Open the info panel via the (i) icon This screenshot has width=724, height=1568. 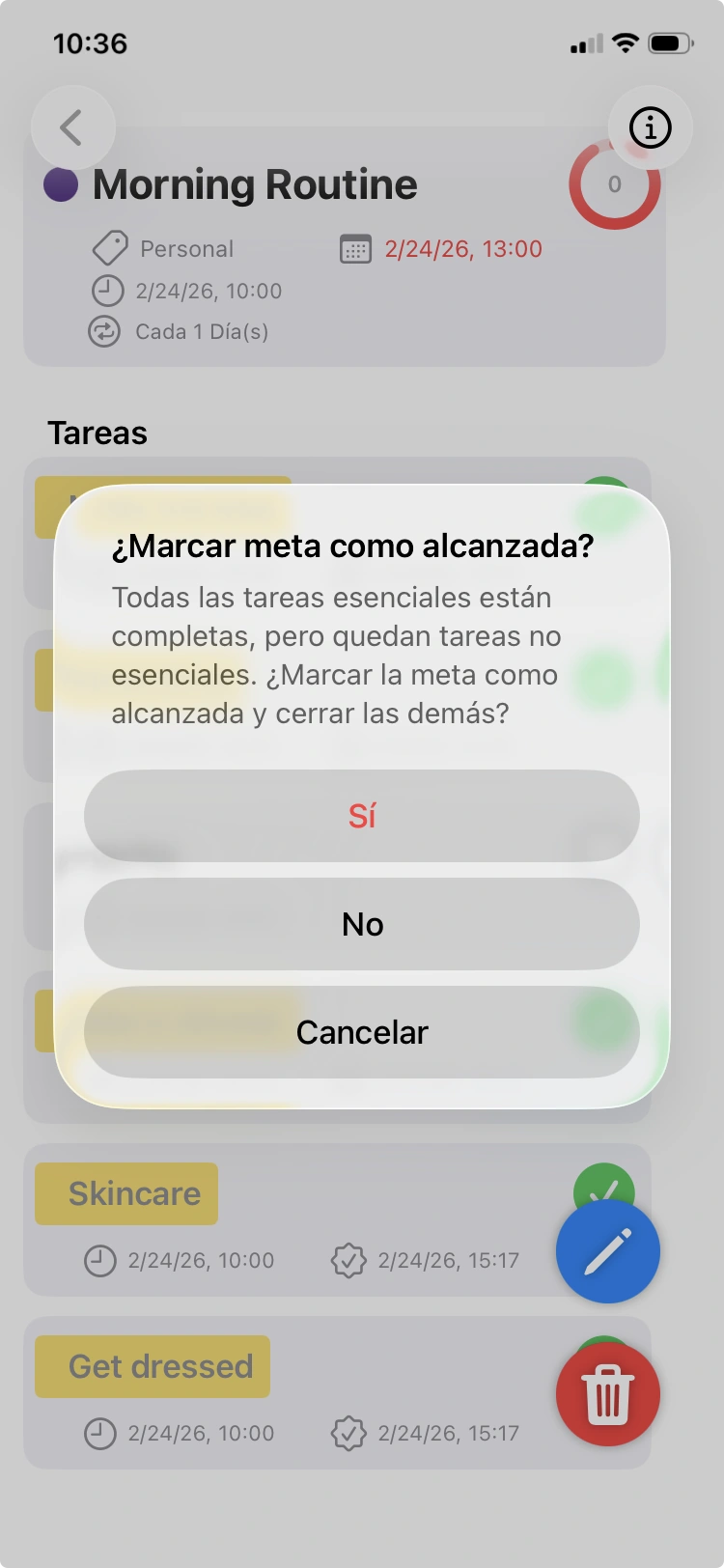[649, 127]
